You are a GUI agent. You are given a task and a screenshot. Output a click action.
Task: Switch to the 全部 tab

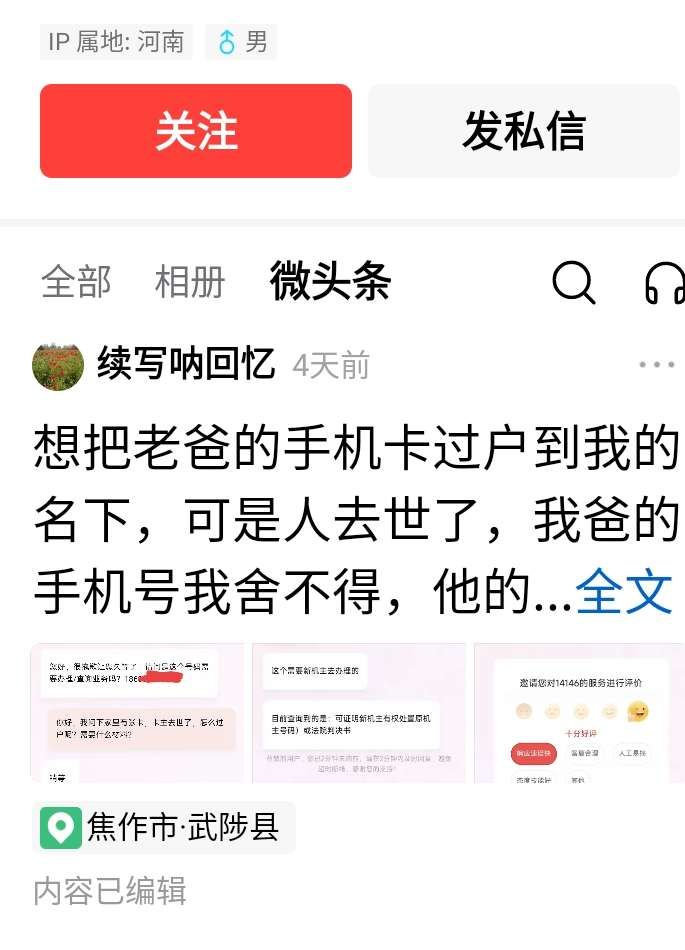(x=76, y=282)
